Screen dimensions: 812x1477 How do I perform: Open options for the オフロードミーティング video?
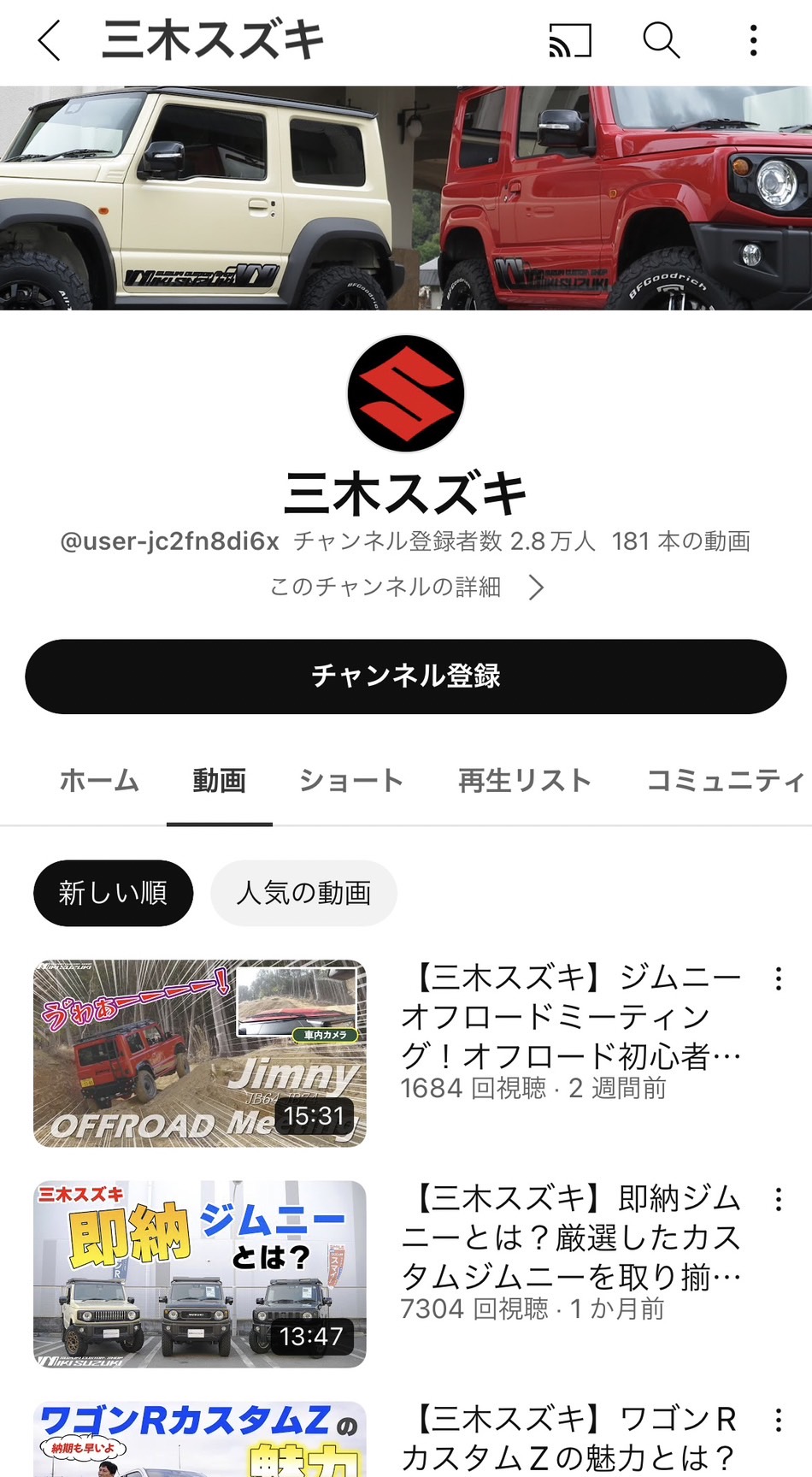pos(778,979)
